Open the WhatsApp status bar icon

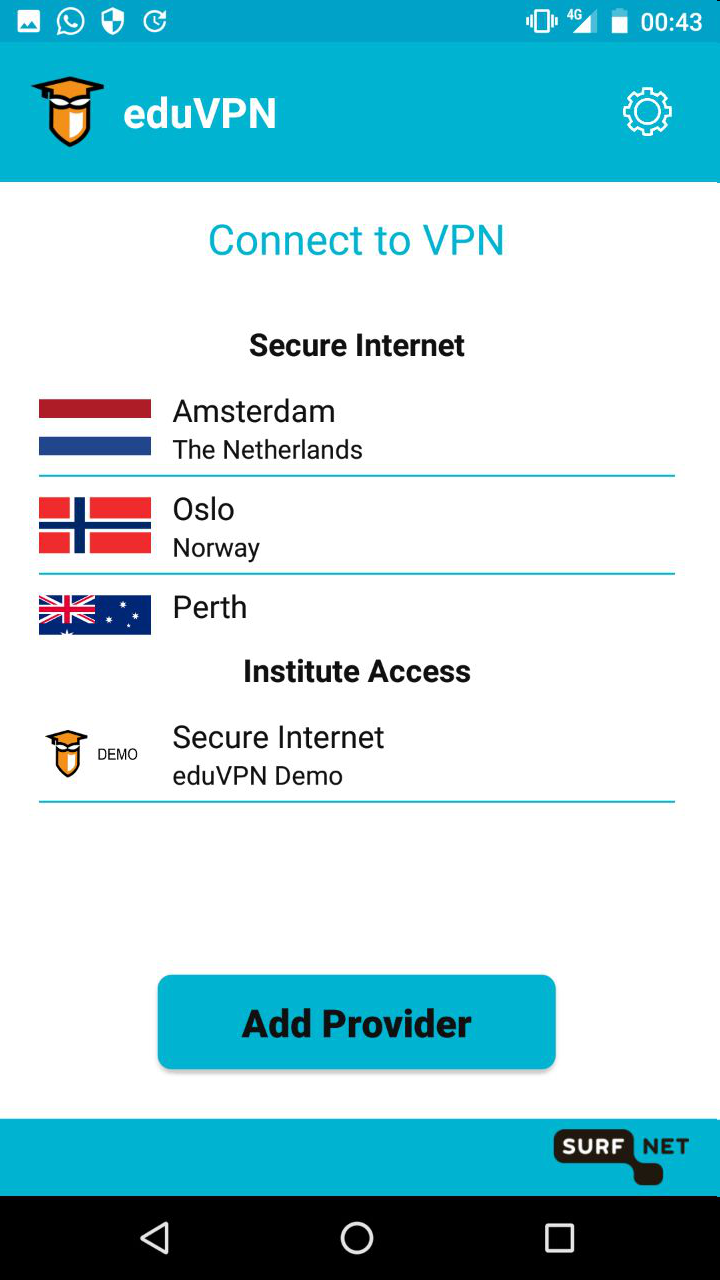click(69, 20)
